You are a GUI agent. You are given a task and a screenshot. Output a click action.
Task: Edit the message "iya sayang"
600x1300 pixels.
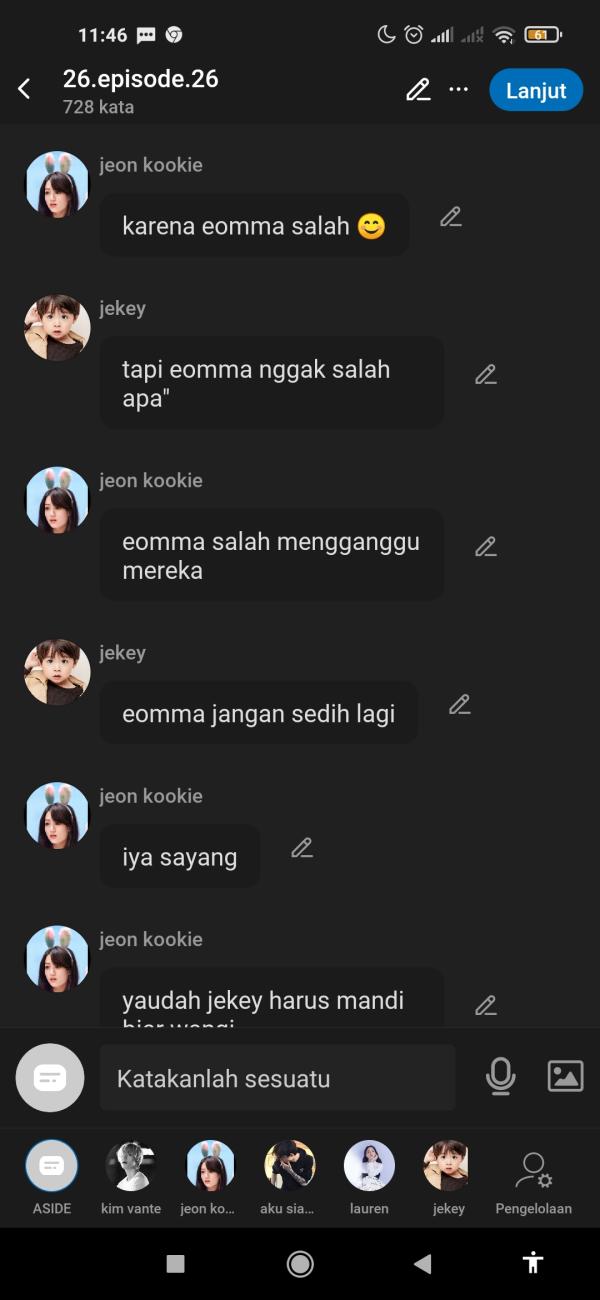(x=302, y=848)
